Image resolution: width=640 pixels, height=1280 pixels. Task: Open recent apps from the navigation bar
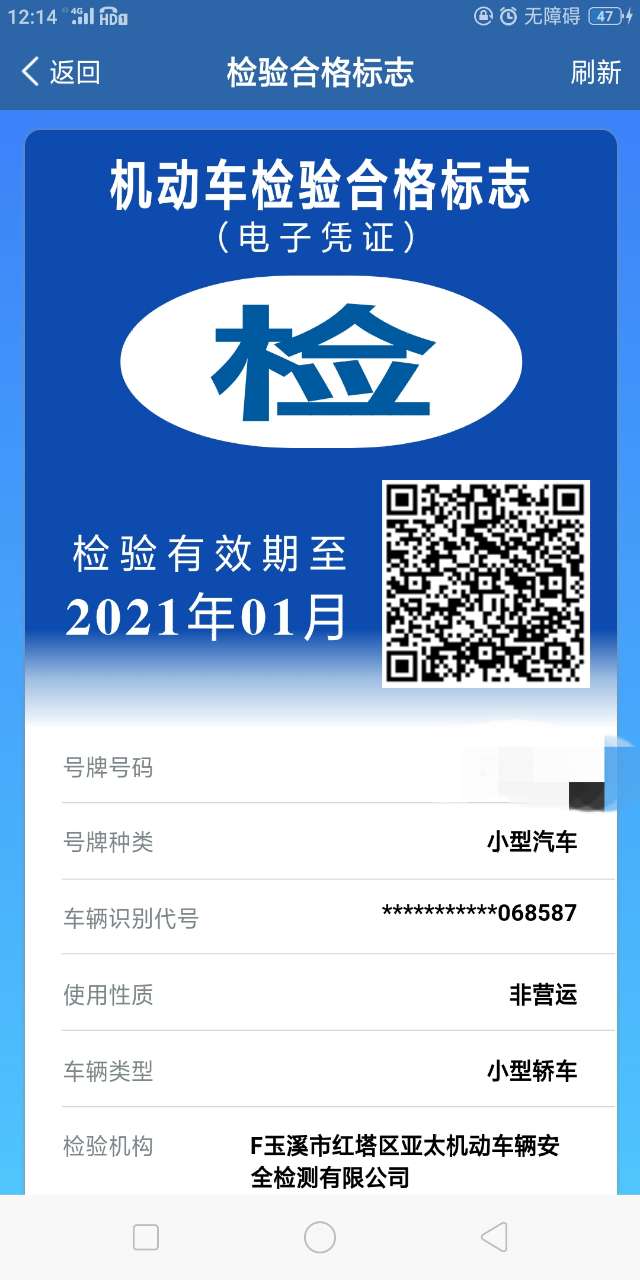tap(146, 1237)
